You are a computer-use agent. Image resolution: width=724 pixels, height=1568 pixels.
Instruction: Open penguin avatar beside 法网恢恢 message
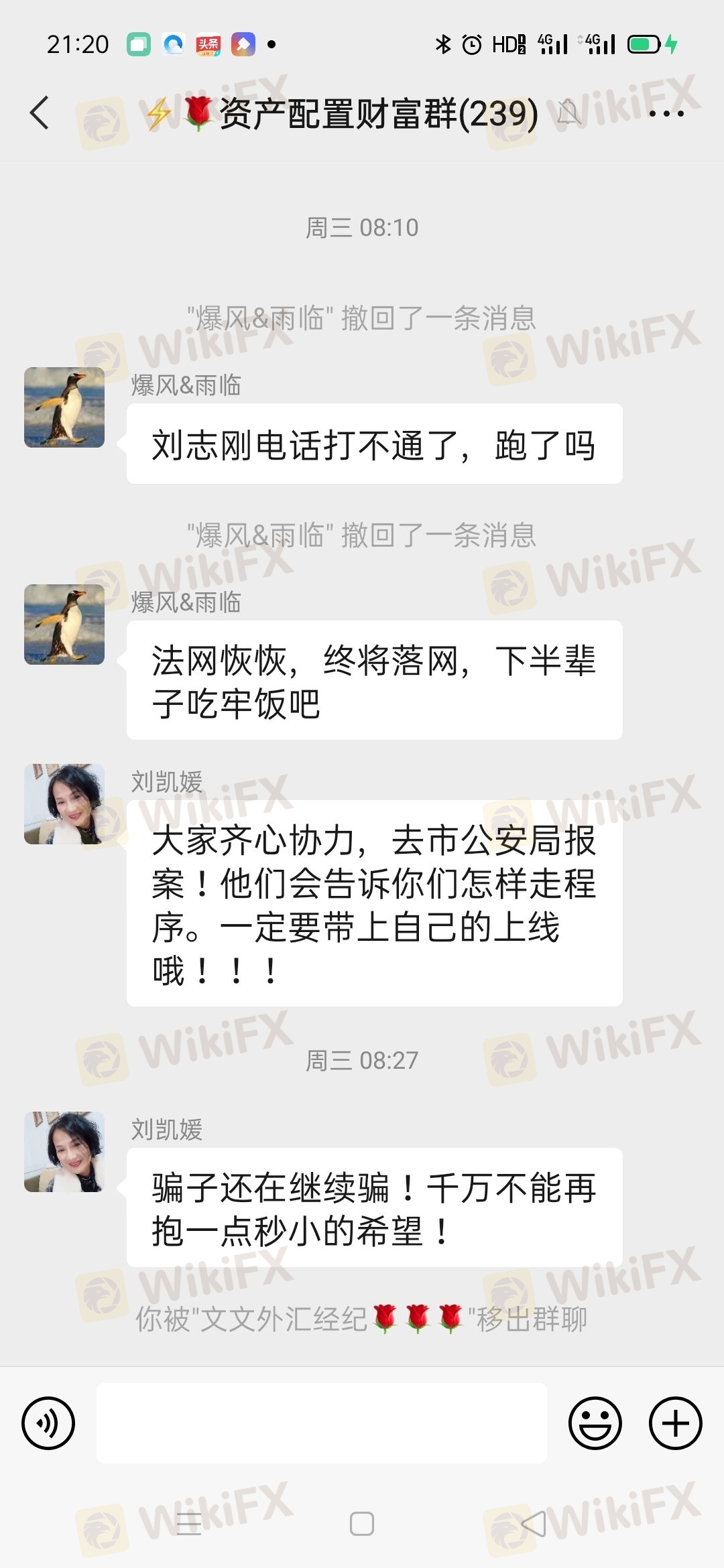click(64, 625)
